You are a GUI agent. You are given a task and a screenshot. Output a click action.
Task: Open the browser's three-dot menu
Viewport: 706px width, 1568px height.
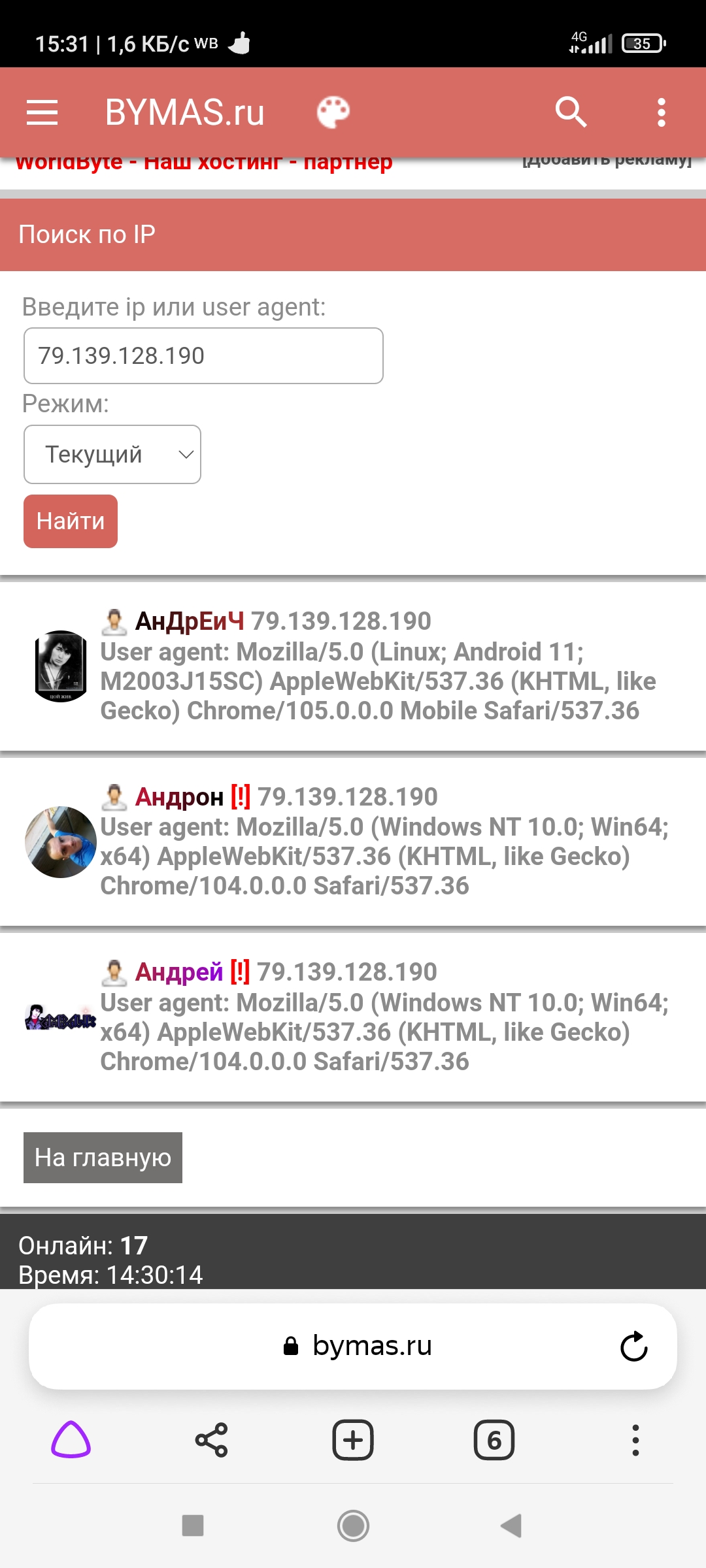coord(635,1440)
